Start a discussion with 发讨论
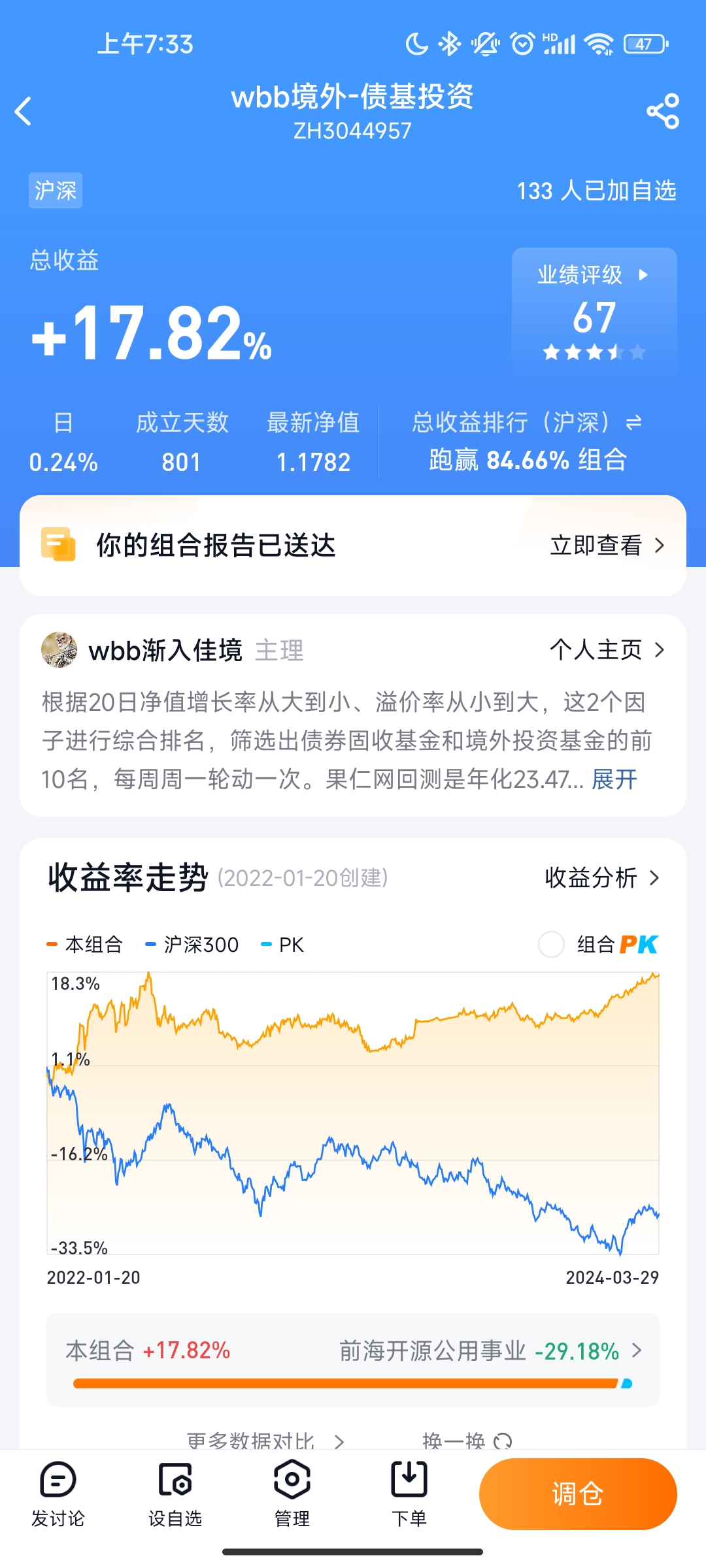This screenshot has height=1568, width=706. 58,1494
